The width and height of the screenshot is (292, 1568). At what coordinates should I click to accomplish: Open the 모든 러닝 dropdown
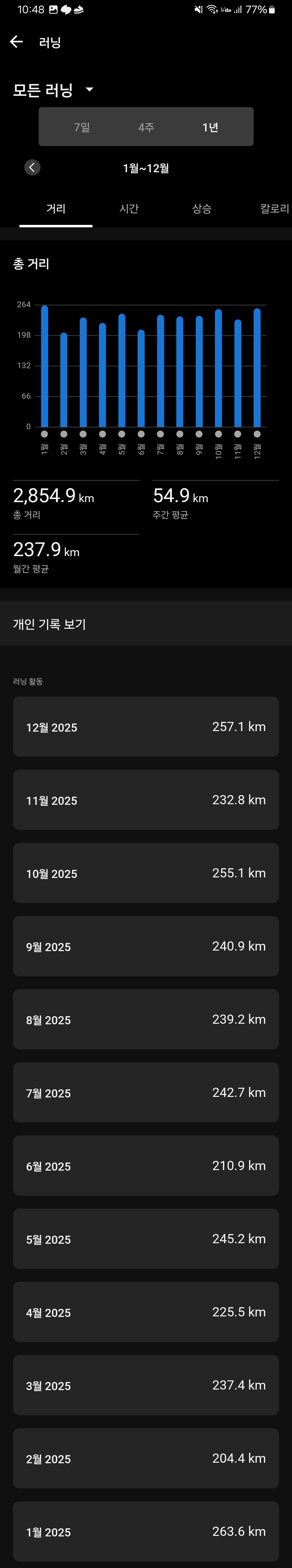coord(54,90)
